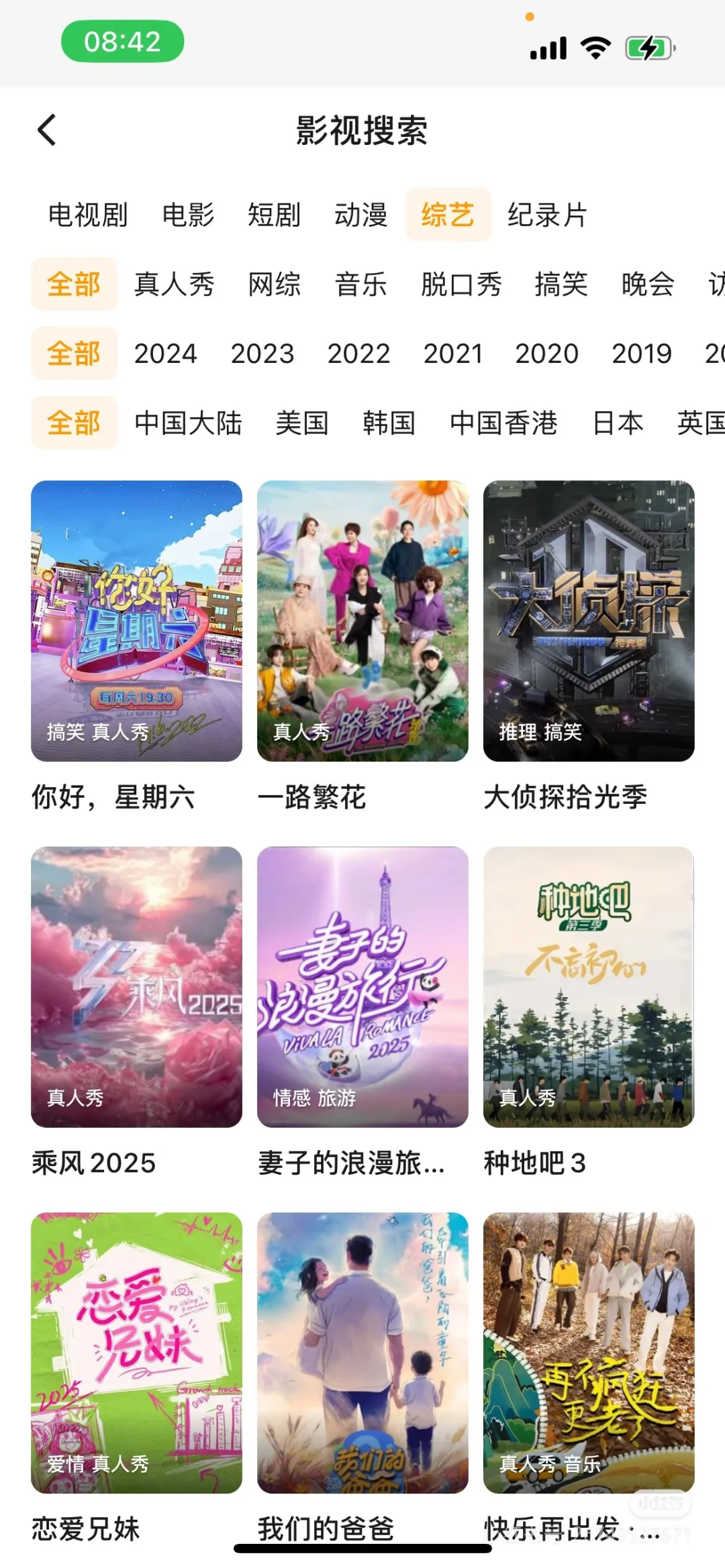Viewport: 725px width, 1568px height.
Task: Select 2022 as release year
Action: [358, 354]
